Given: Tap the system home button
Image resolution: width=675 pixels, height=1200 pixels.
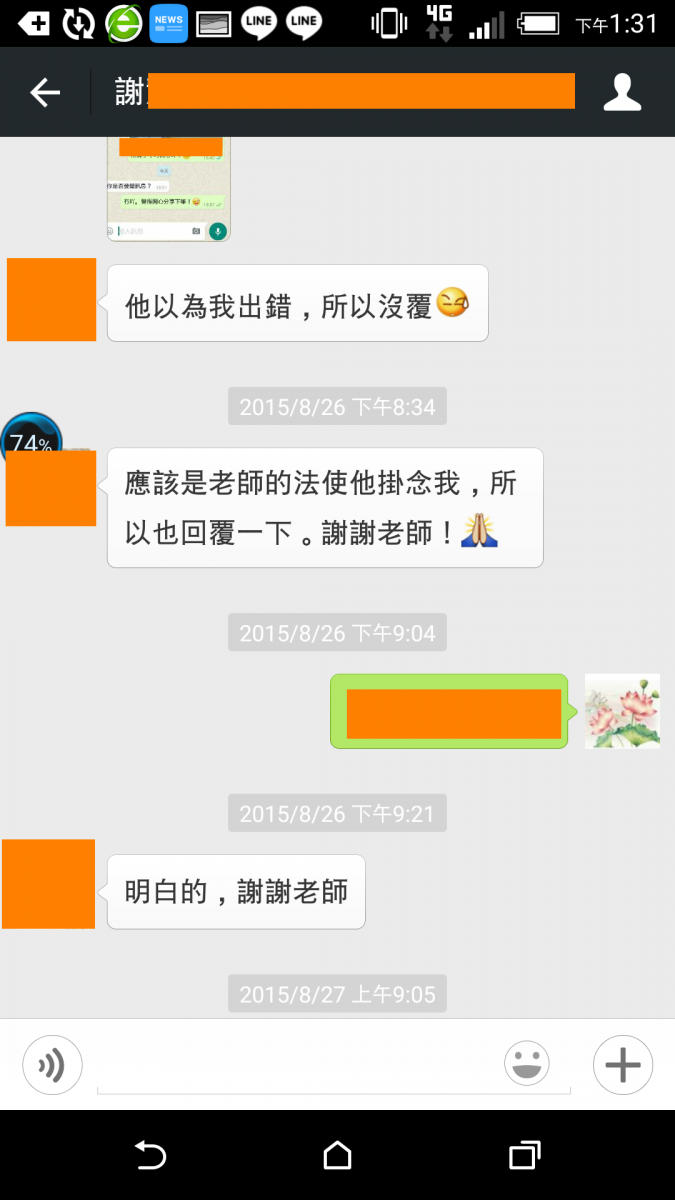Looking at the screenshot, I should point(337,1156).
